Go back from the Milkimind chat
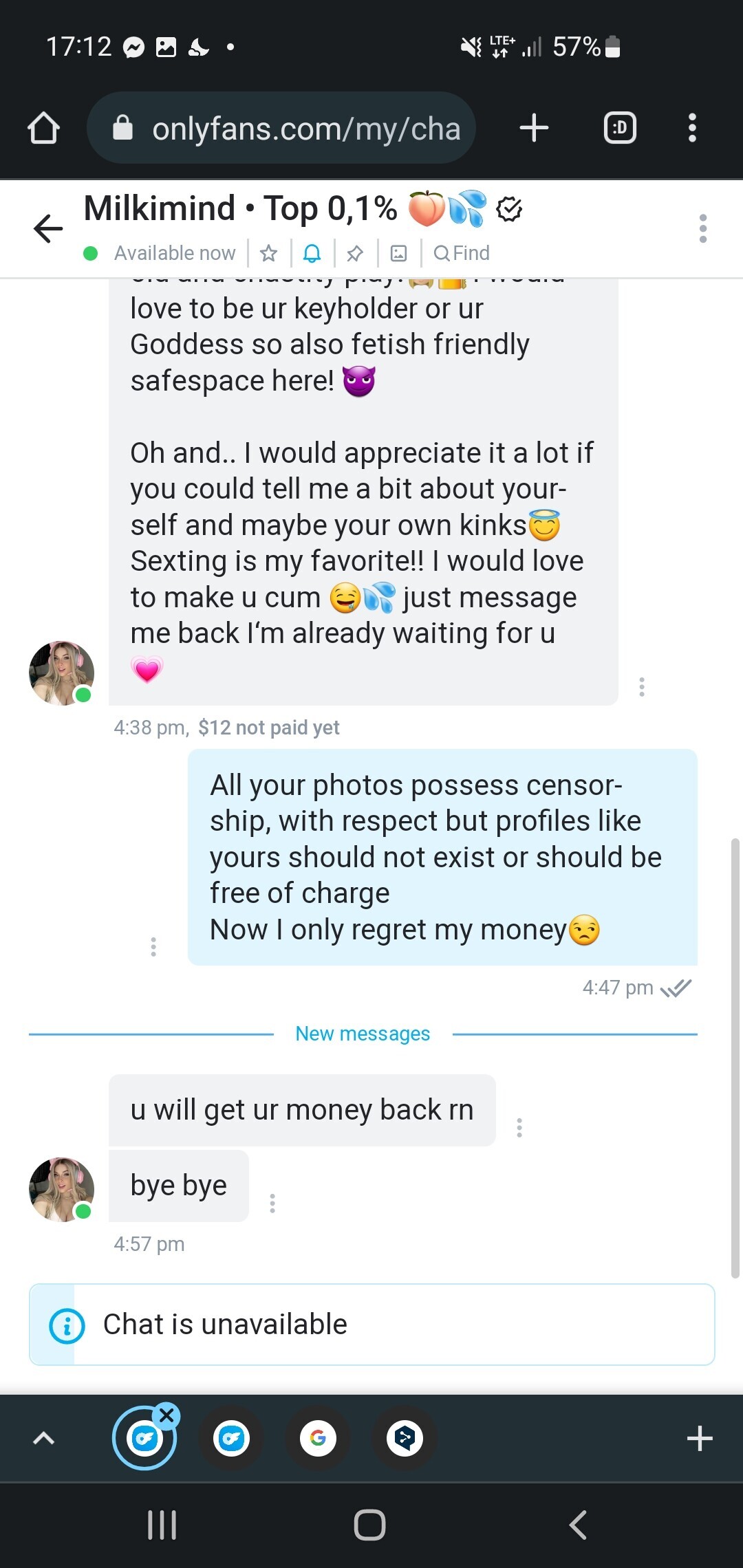 pos(47,228)
